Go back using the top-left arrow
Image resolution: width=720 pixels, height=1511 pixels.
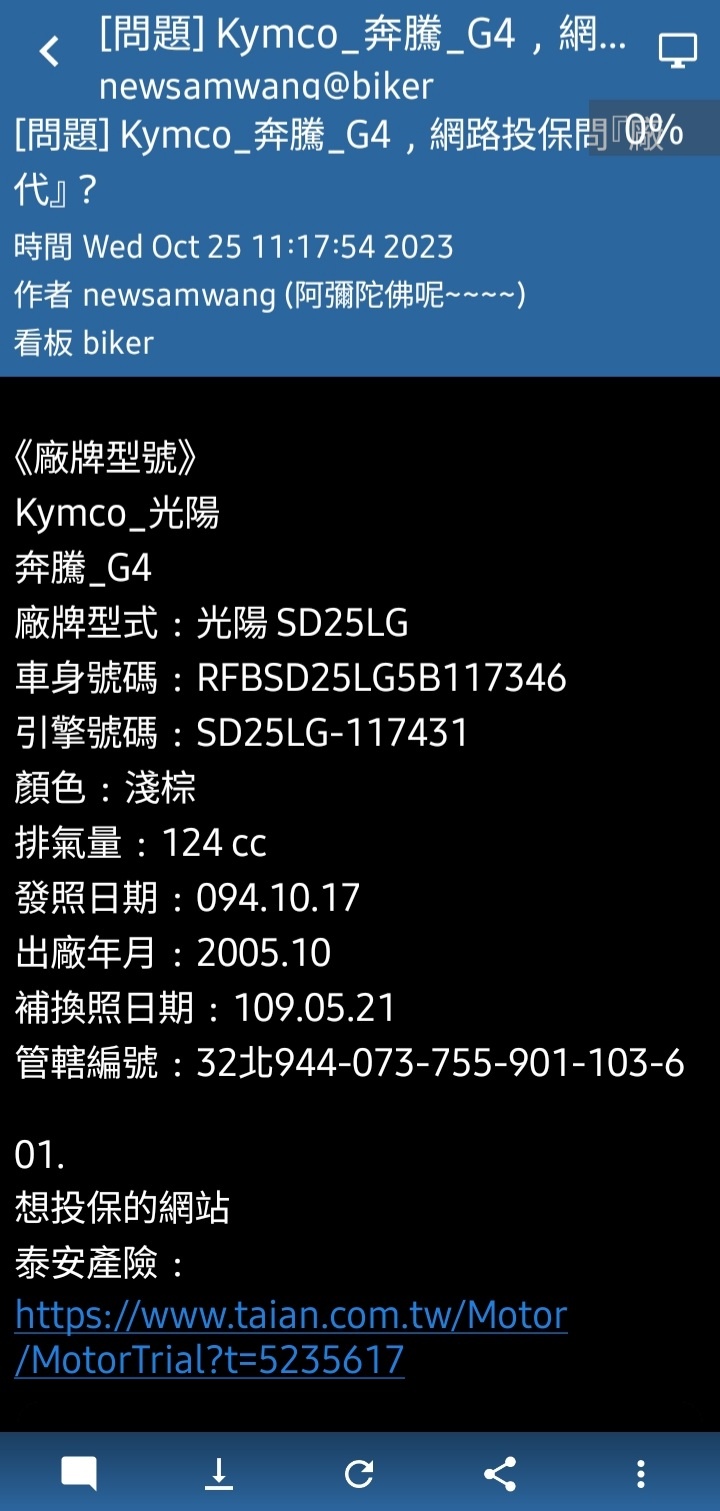tap(49, 51)
